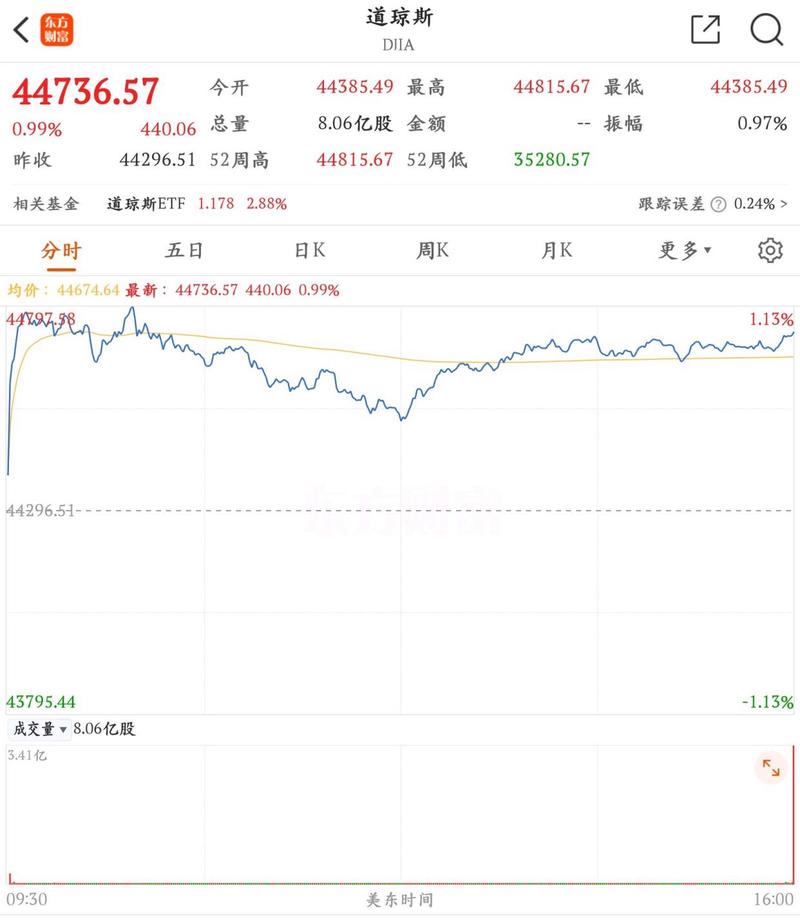Screen dimensions: 800x924
Task: Switch to the 月K tab
Action: tap(556, 251)
